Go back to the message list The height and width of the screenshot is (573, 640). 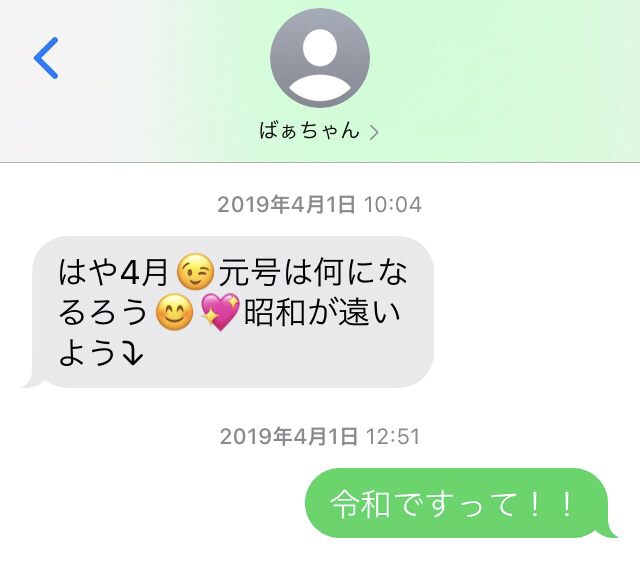tap(46, 58)
